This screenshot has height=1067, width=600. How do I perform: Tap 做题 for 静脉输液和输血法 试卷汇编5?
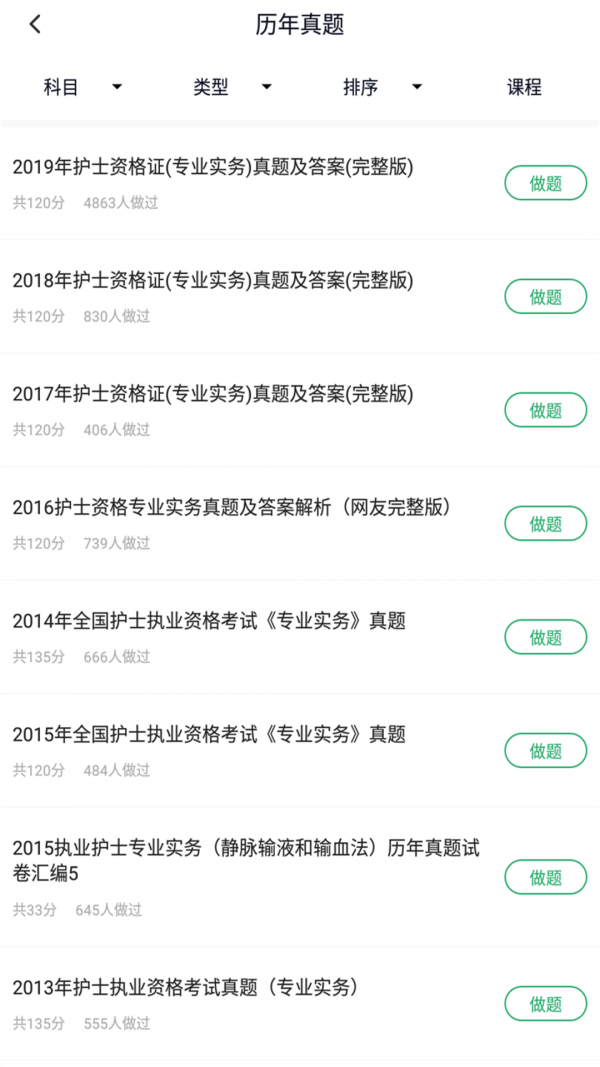[545, 877]
